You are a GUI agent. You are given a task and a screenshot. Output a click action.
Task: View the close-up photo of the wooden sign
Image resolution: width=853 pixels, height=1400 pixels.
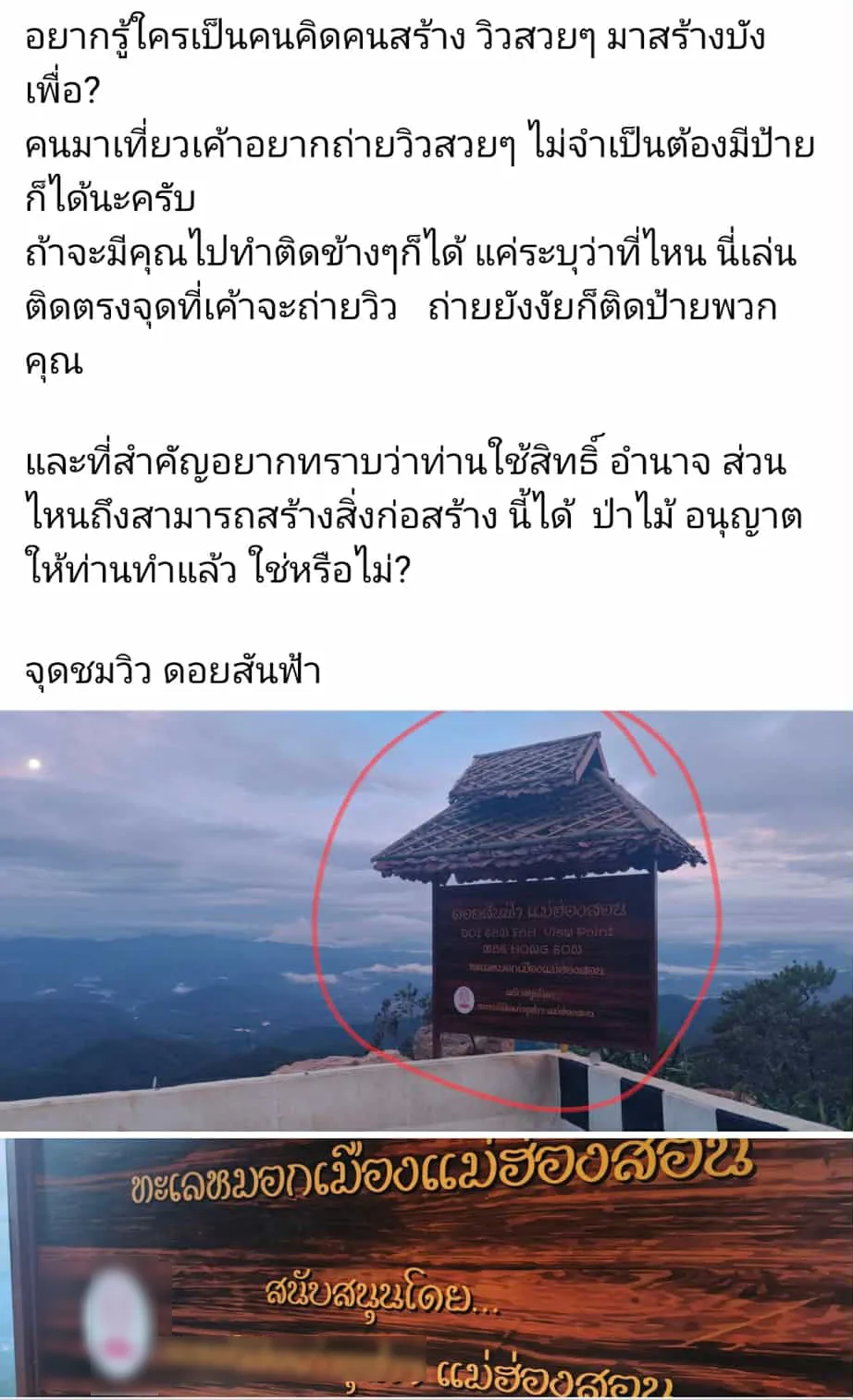coord(426,1267)
